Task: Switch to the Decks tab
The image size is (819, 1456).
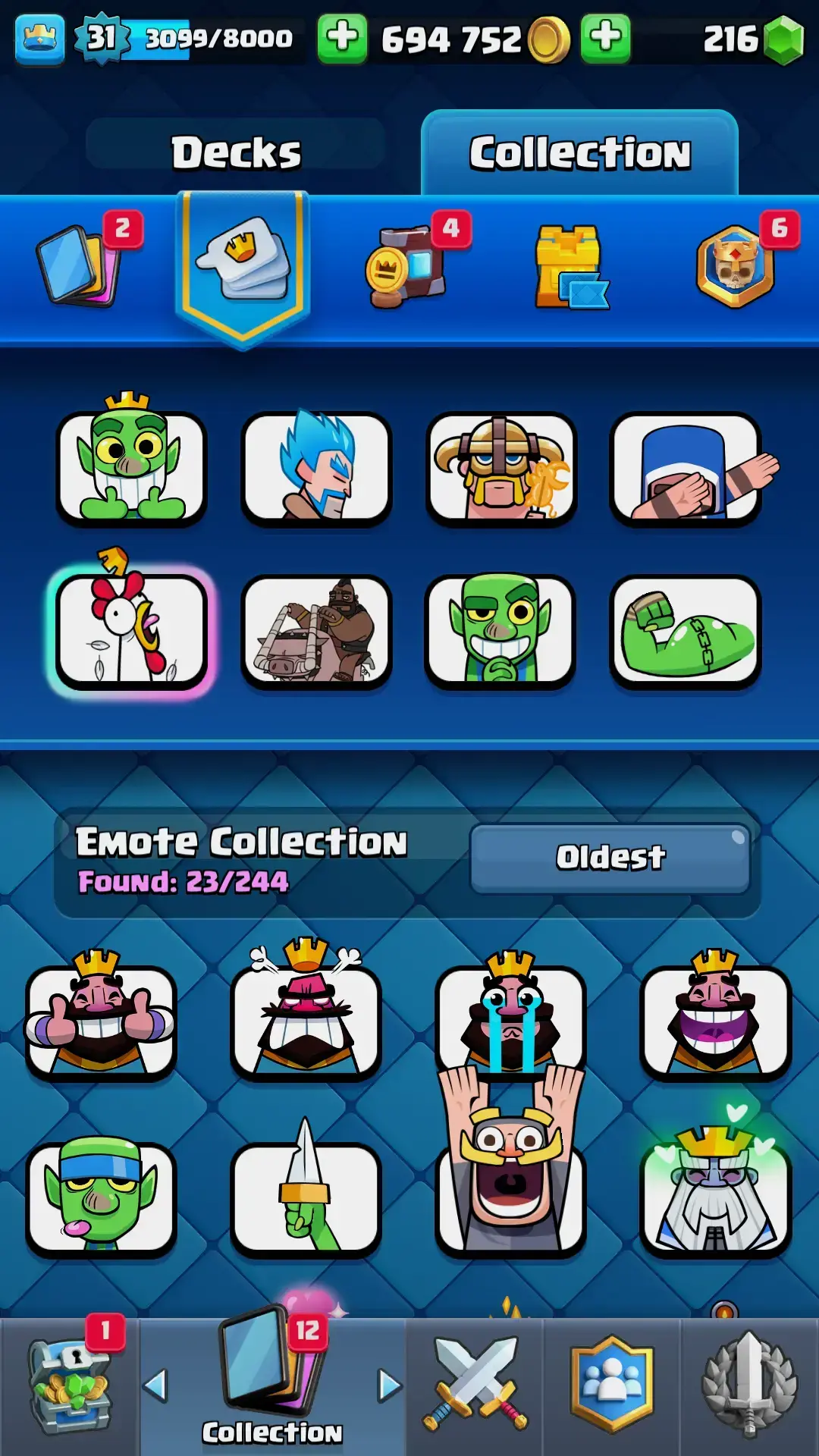Action: (x=236, y=152)
